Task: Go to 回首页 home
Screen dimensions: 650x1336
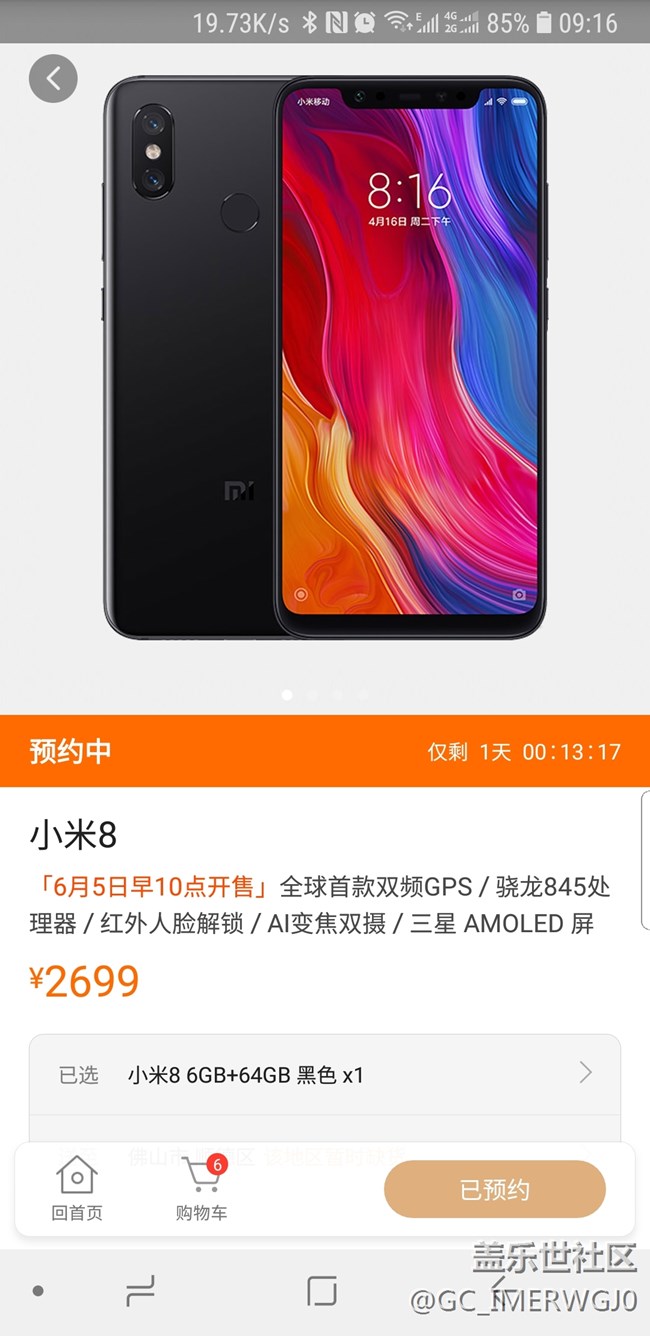Action: (77, 1189)
